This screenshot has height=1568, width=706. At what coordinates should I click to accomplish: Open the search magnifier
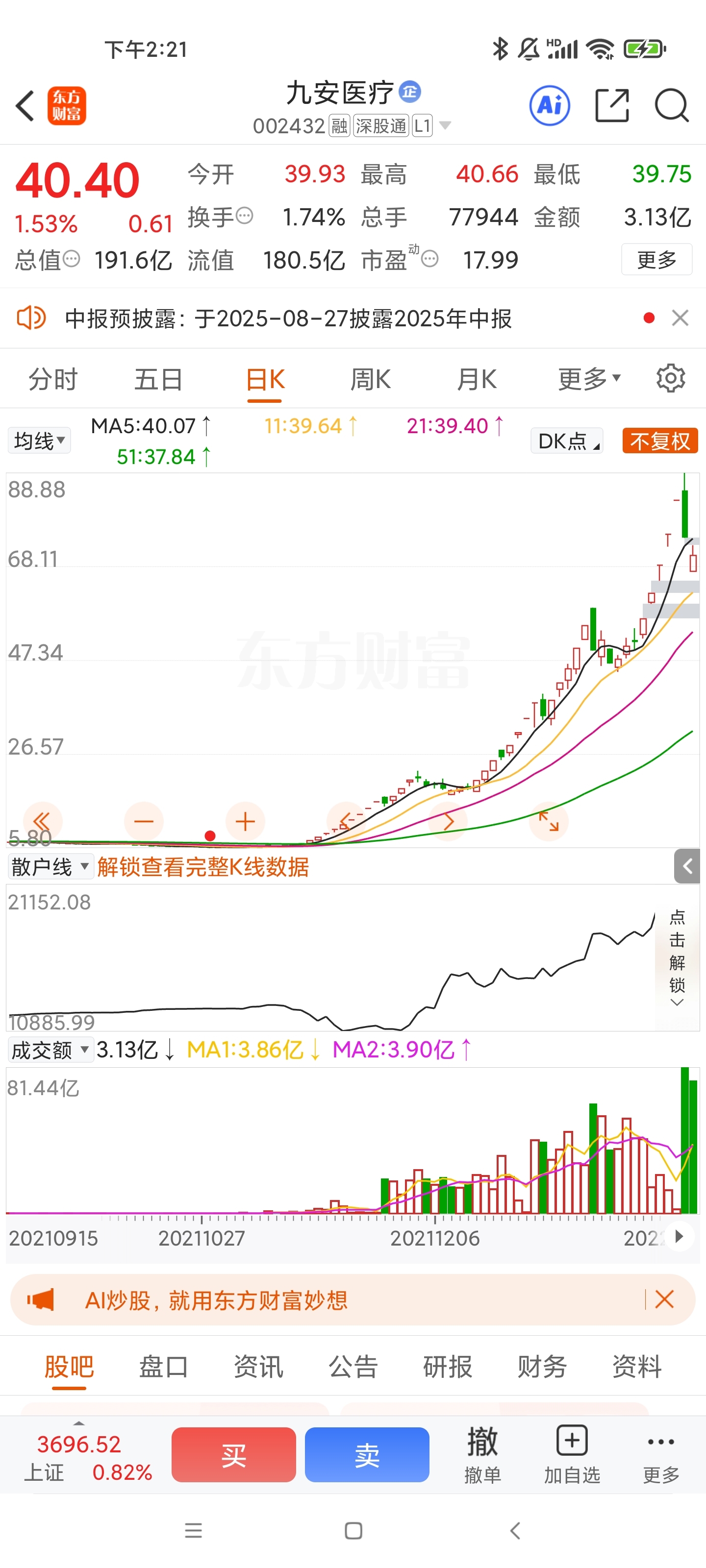click(x=671, y=105)
